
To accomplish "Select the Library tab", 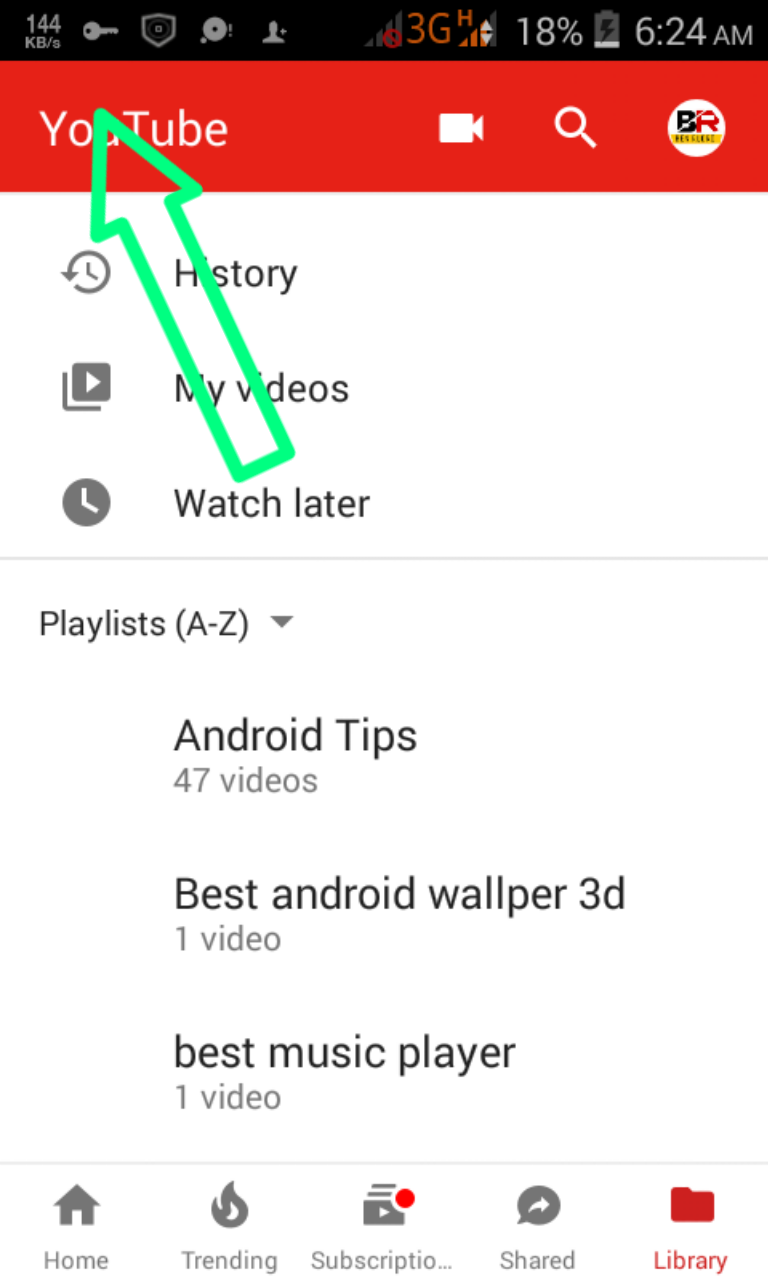I will 691,1227.
